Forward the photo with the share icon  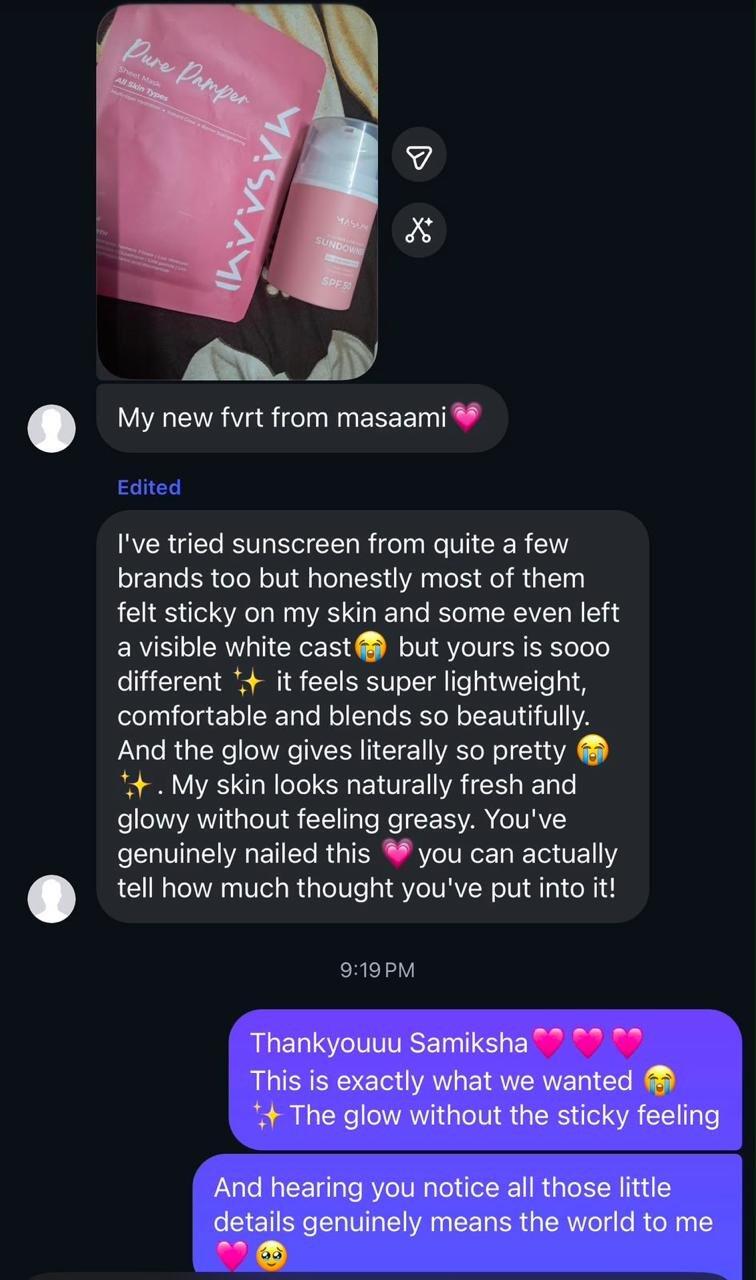(x=419, y=155)
